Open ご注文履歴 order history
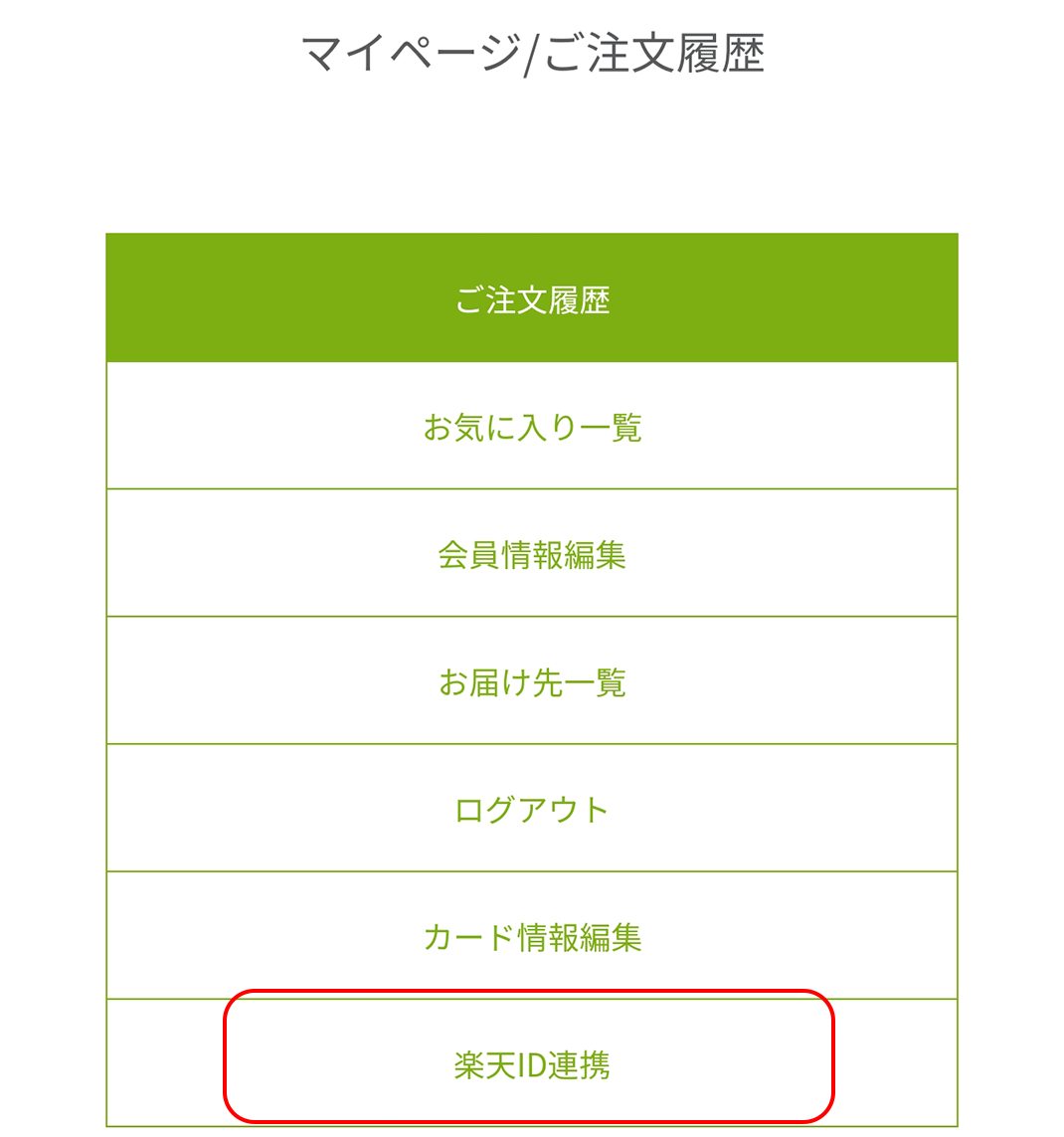This screenshot has width=1064, height=1137. (x=532, y=299)
